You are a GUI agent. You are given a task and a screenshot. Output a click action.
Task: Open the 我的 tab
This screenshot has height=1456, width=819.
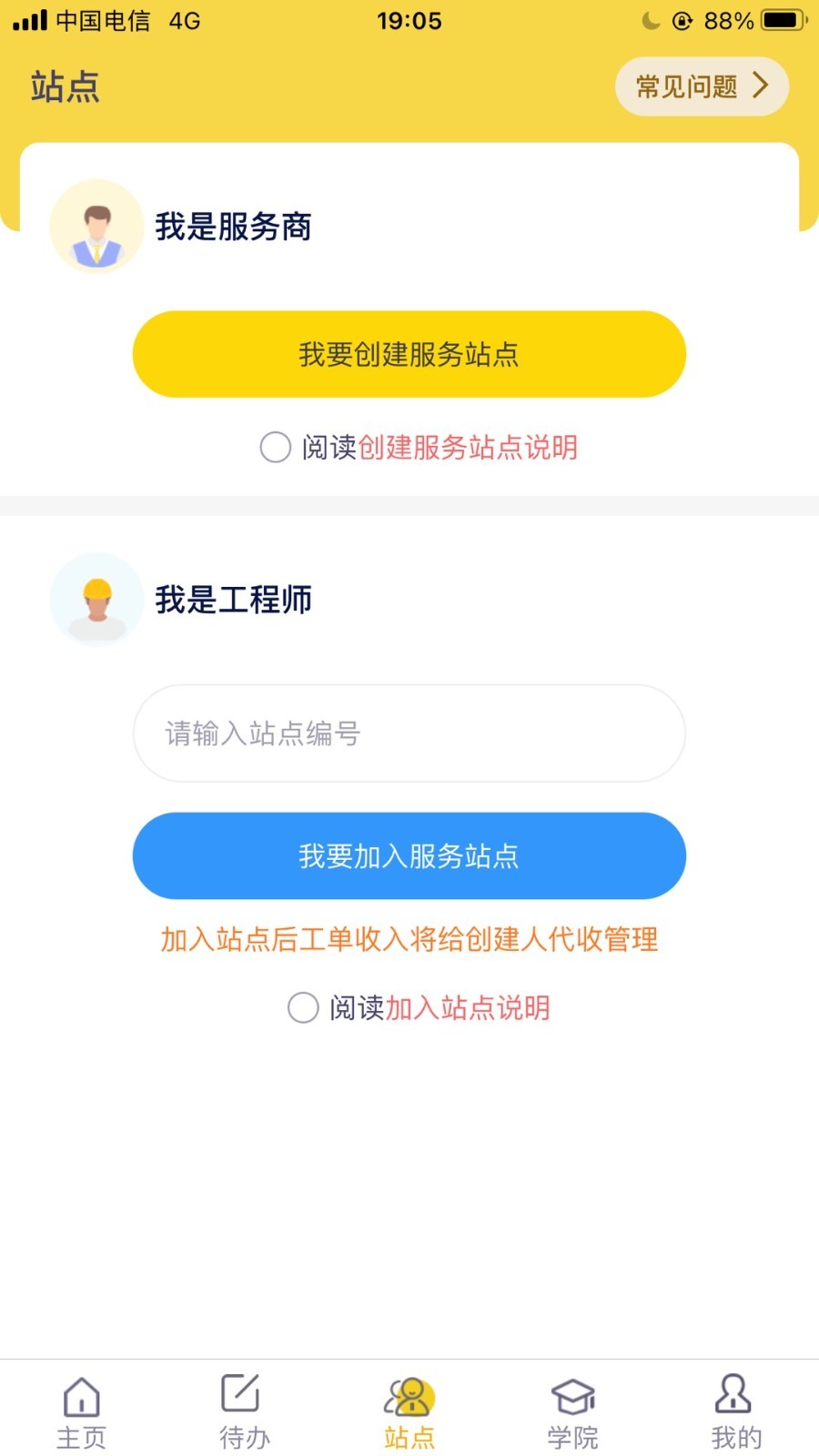(x=736, y=1412)
